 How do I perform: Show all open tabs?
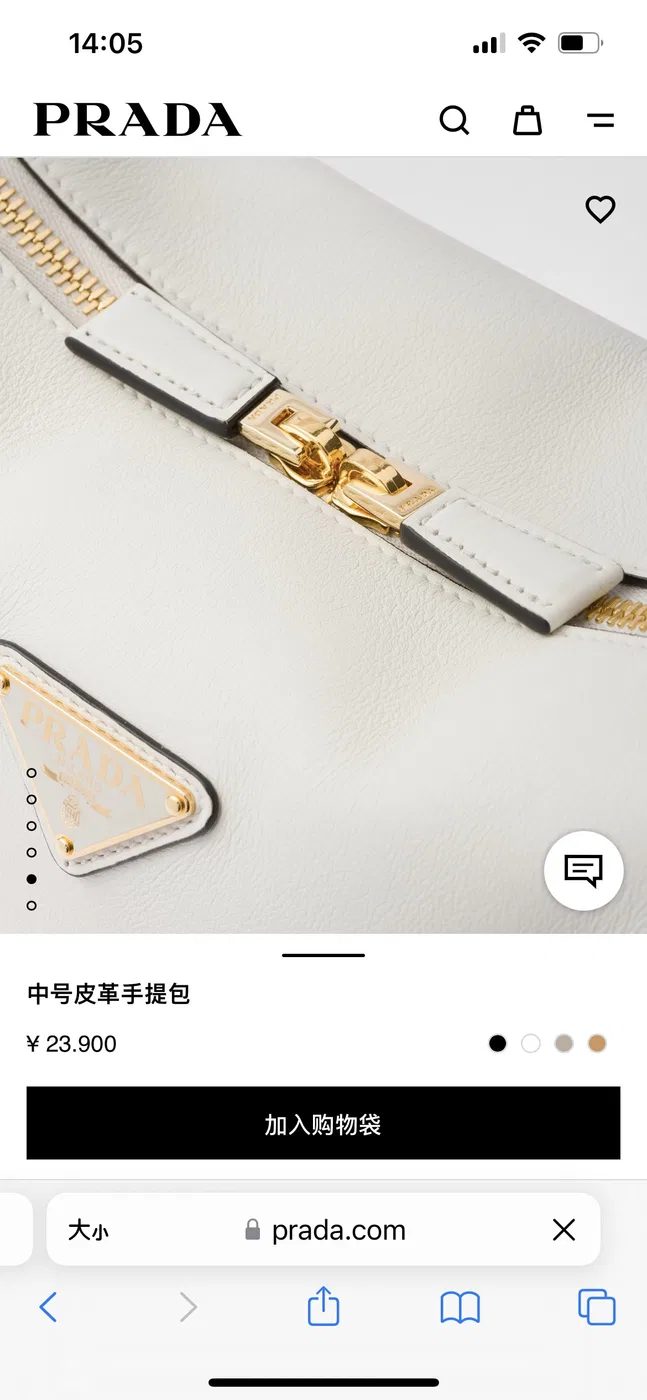597,1307
